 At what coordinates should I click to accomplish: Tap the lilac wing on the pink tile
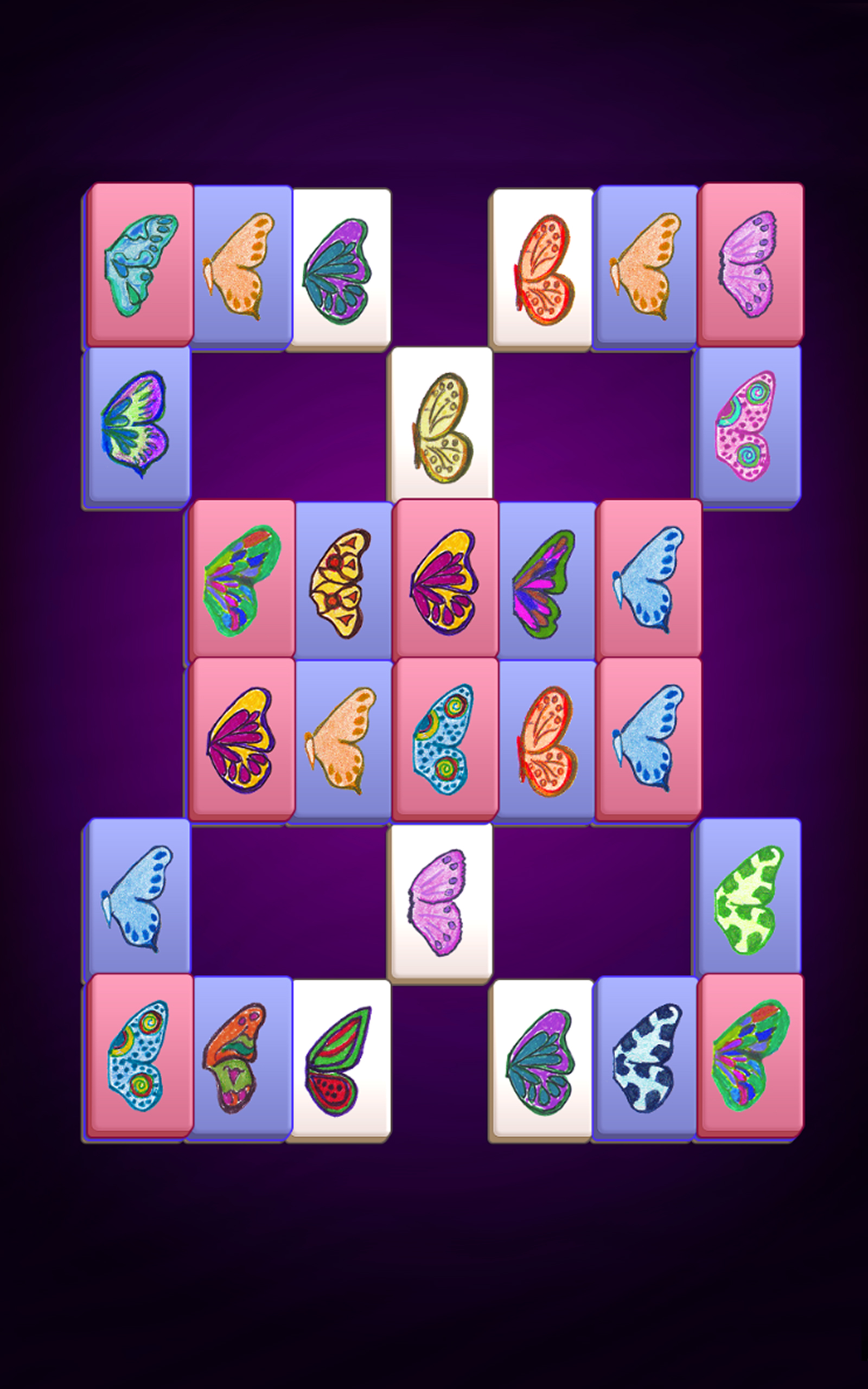tap(750, 264)
